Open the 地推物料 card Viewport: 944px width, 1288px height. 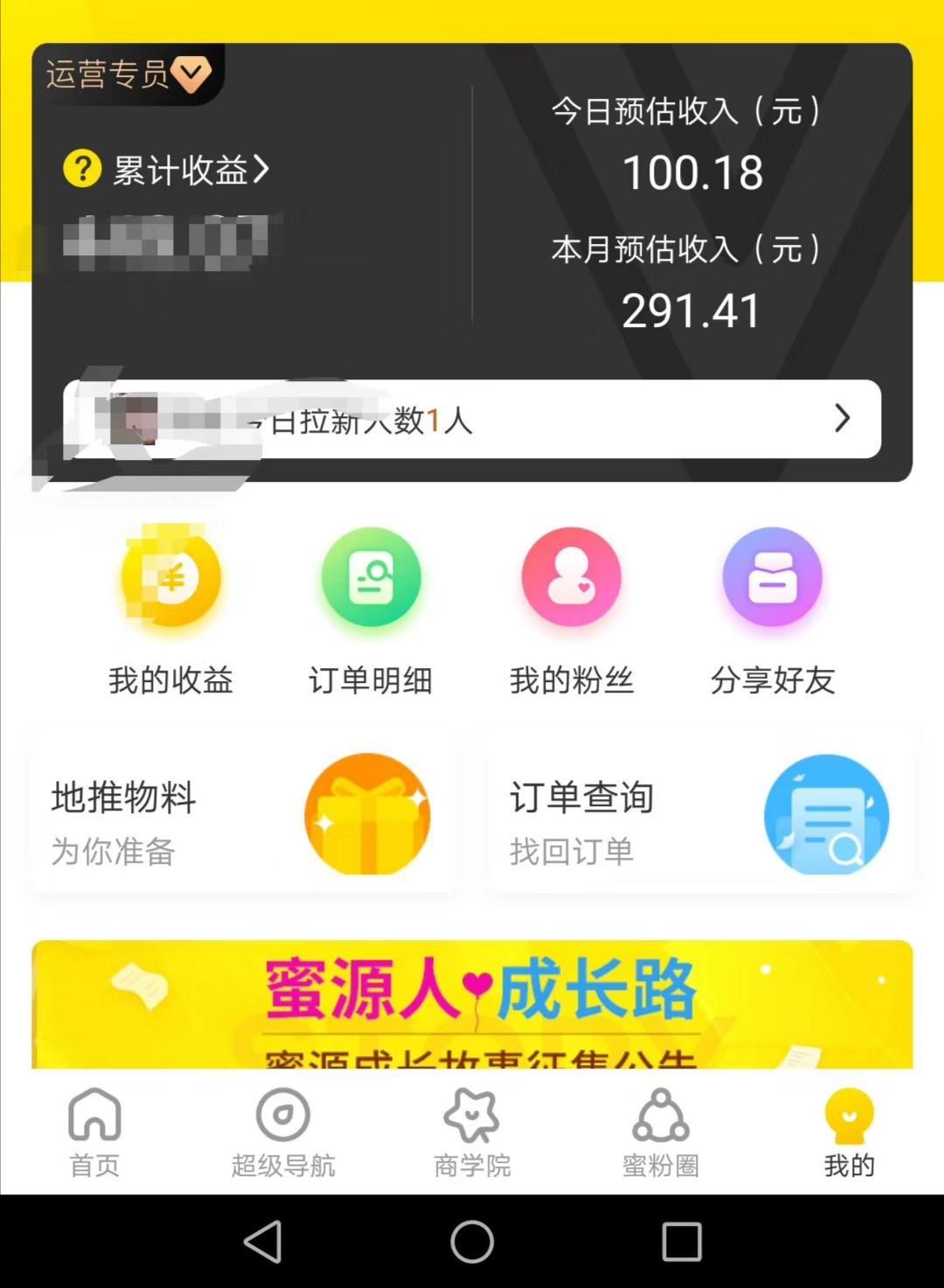tap(243, 814)
